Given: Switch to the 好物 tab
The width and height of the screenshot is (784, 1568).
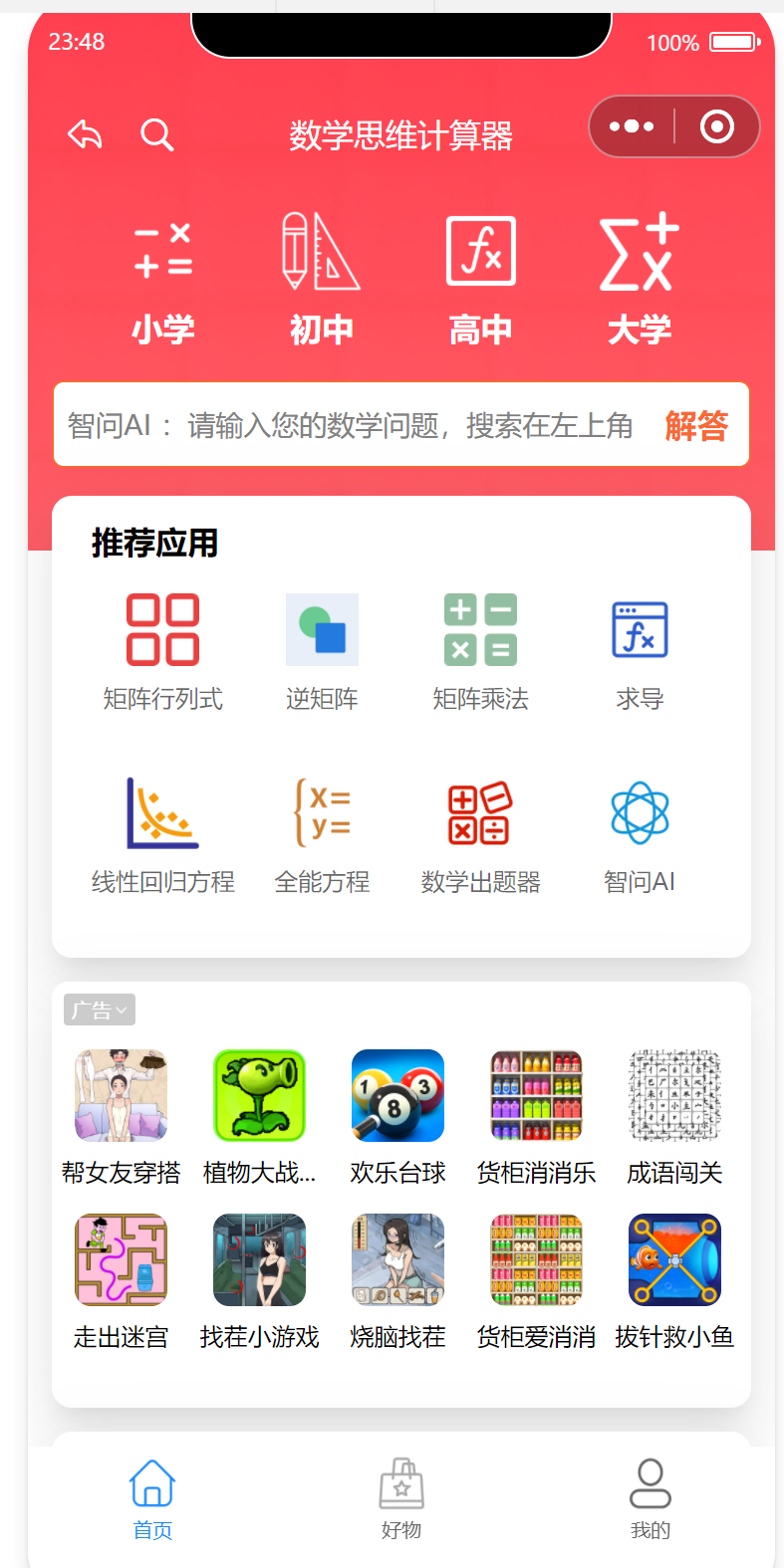Looking at the screenshot, I should click(401, 1498).
